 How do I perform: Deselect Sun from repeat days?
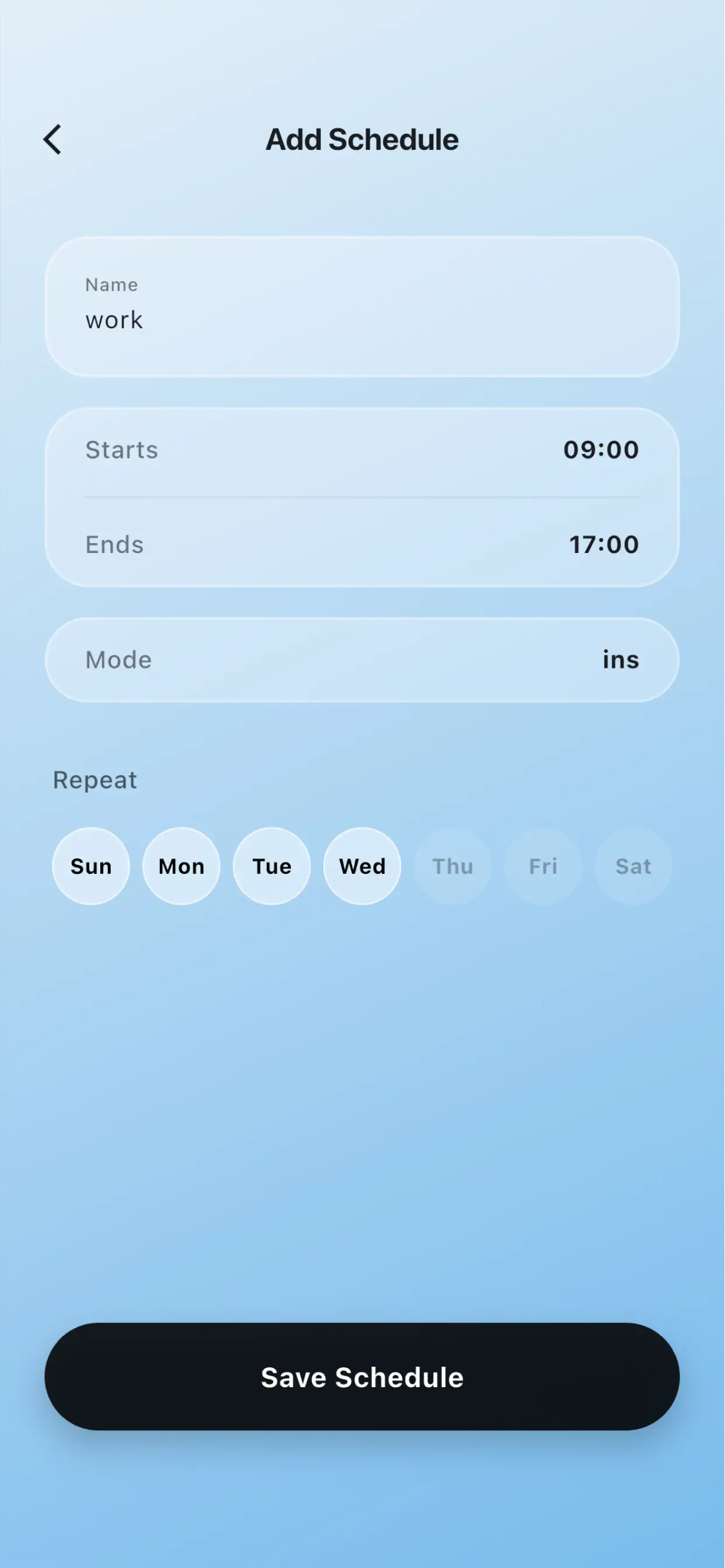pos(92,866)
